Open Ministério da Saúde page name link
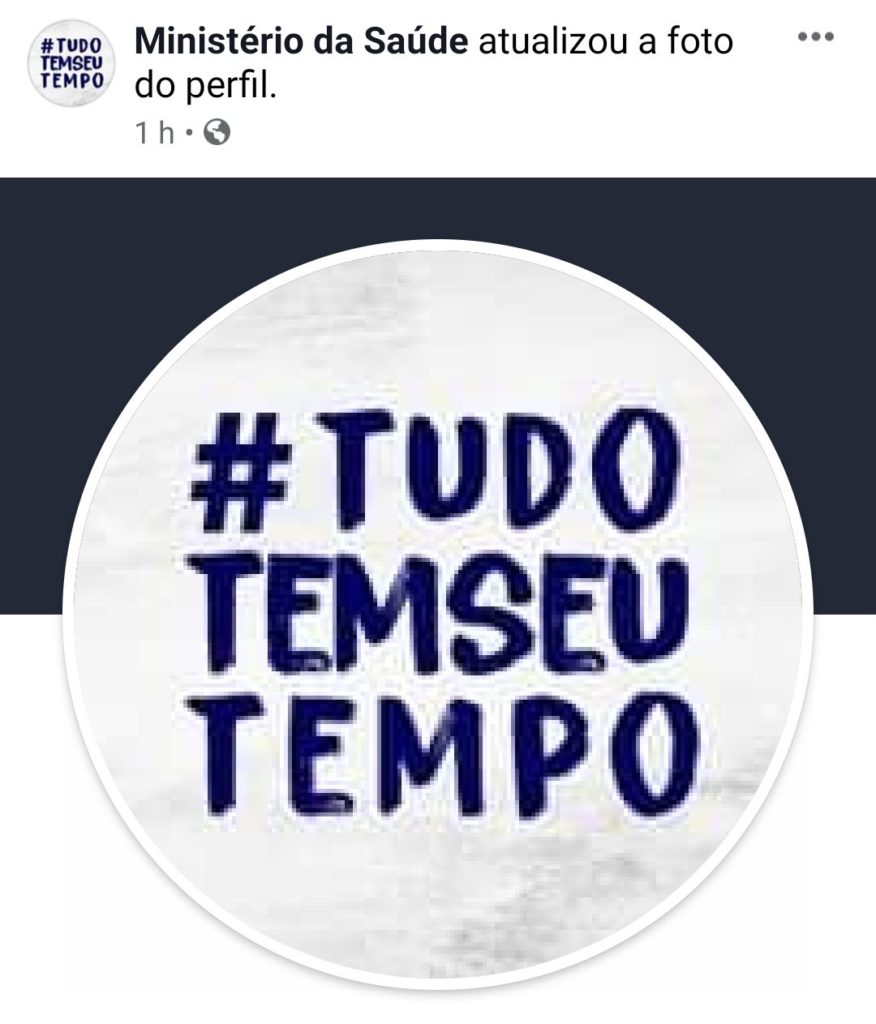 [302, 42]
